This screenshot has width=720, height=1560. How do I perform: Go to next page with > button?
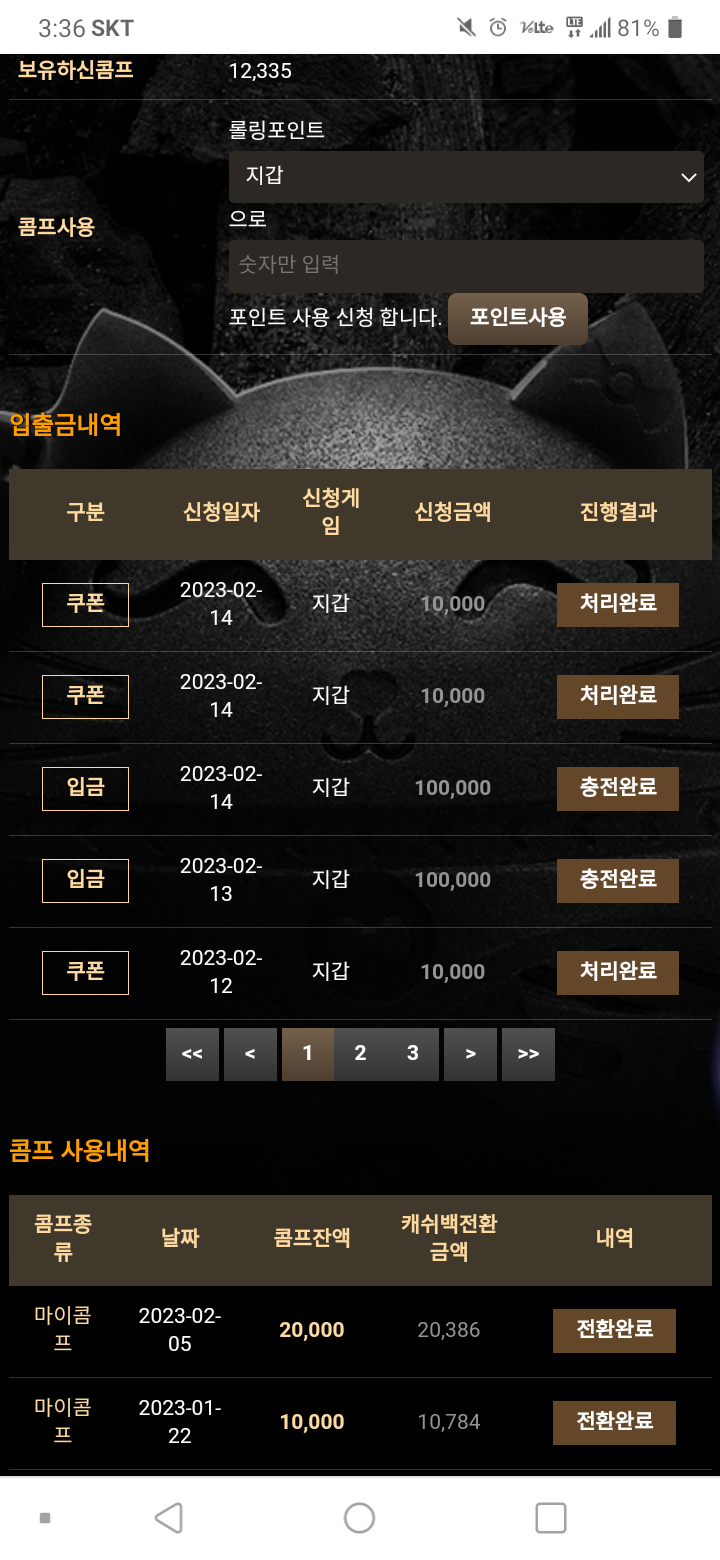470,1054
